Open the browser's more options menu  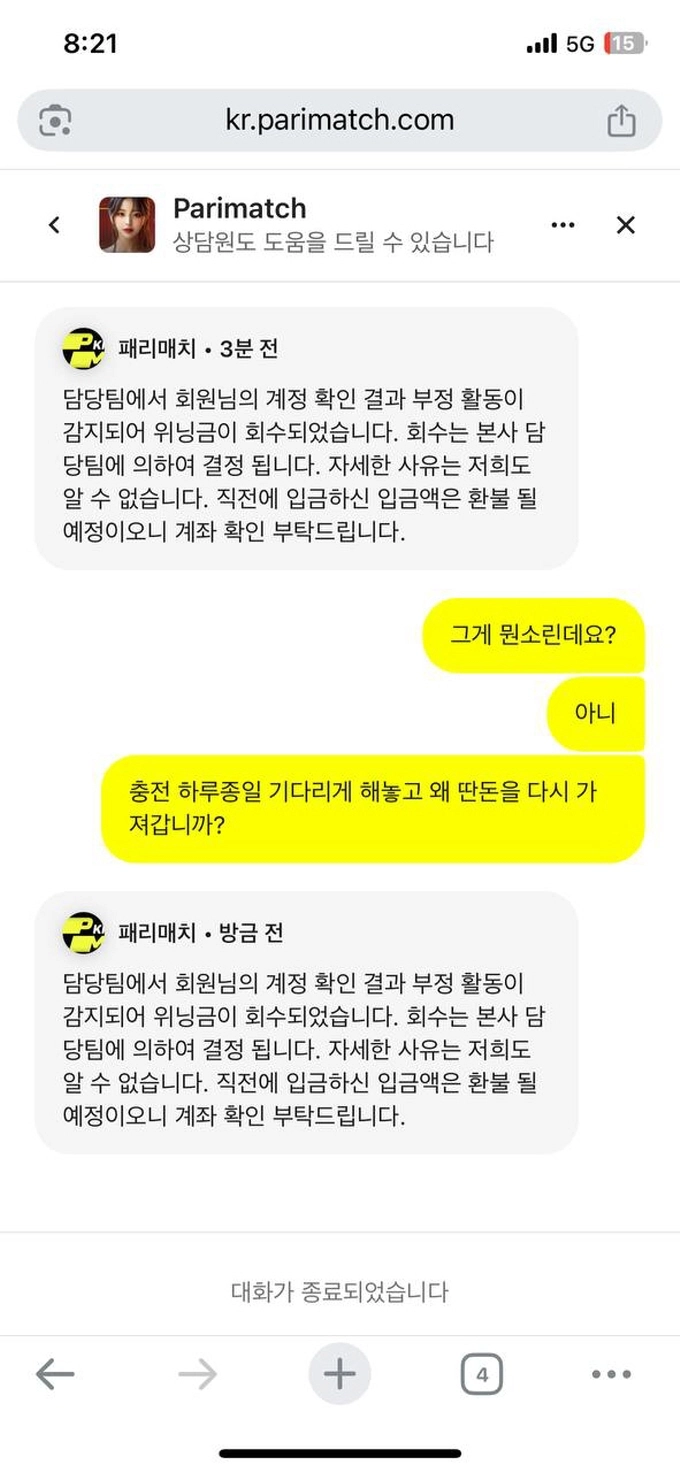coord(611,1375)
